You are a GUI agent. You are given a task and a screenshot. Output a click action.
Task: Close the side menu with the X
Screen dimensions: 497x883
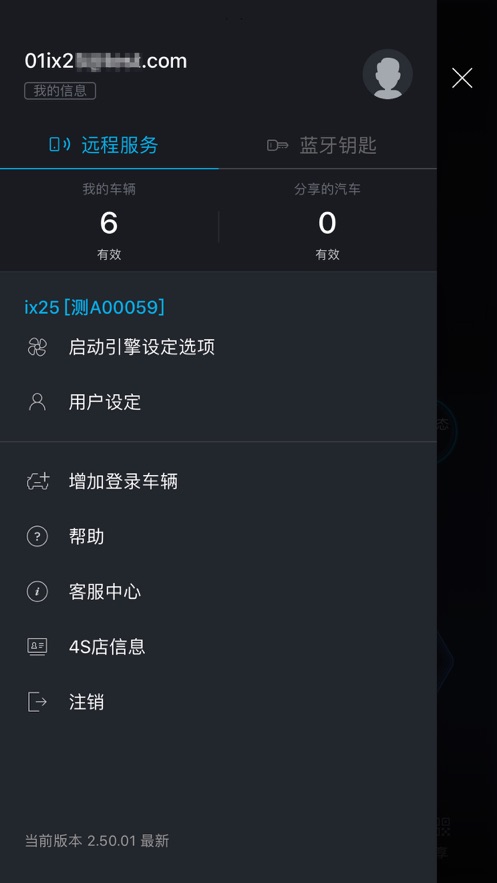[x=462, y=78]
